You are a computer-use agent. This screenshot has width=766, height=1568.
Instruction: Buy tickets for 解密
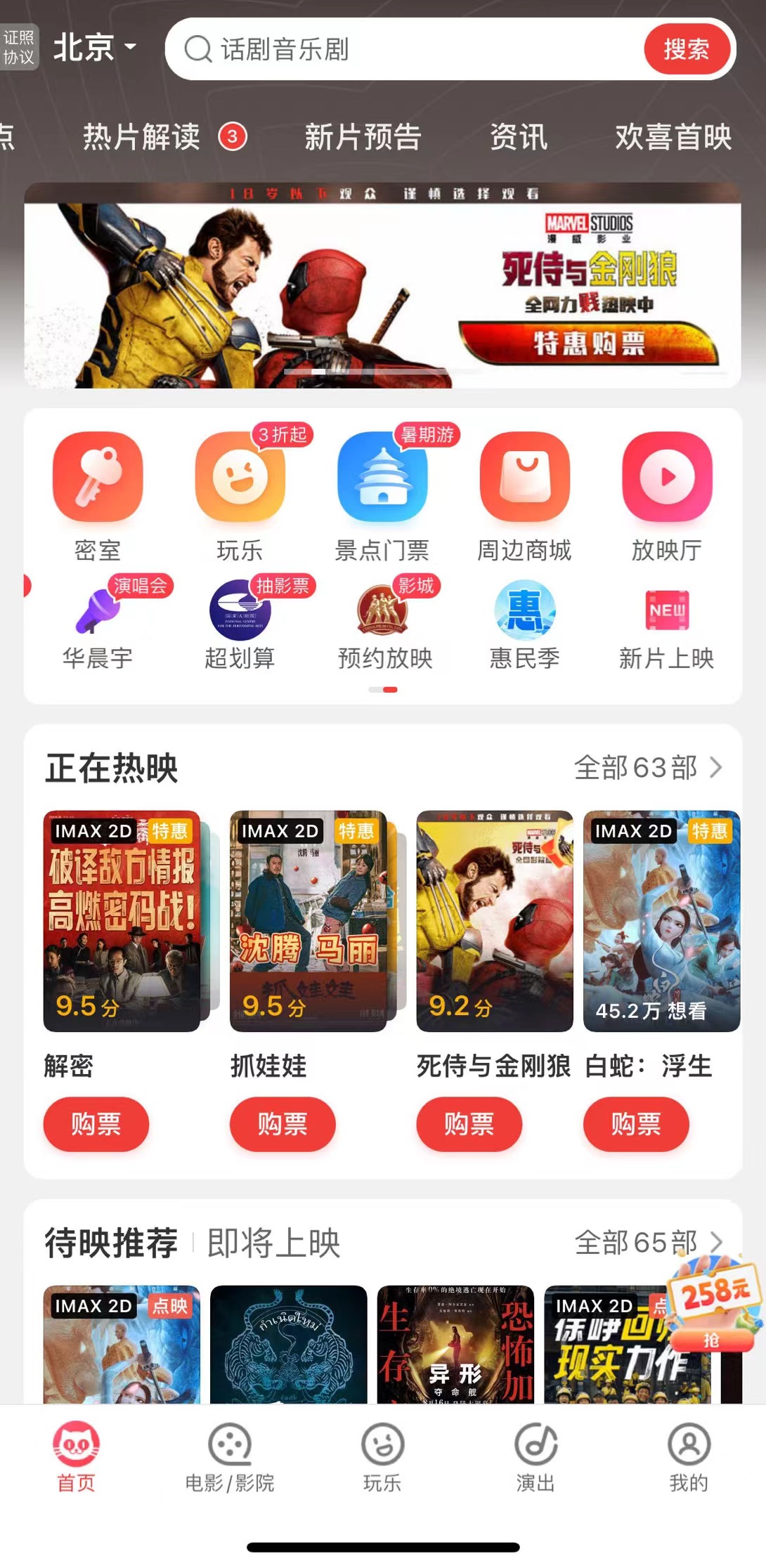96,1124
